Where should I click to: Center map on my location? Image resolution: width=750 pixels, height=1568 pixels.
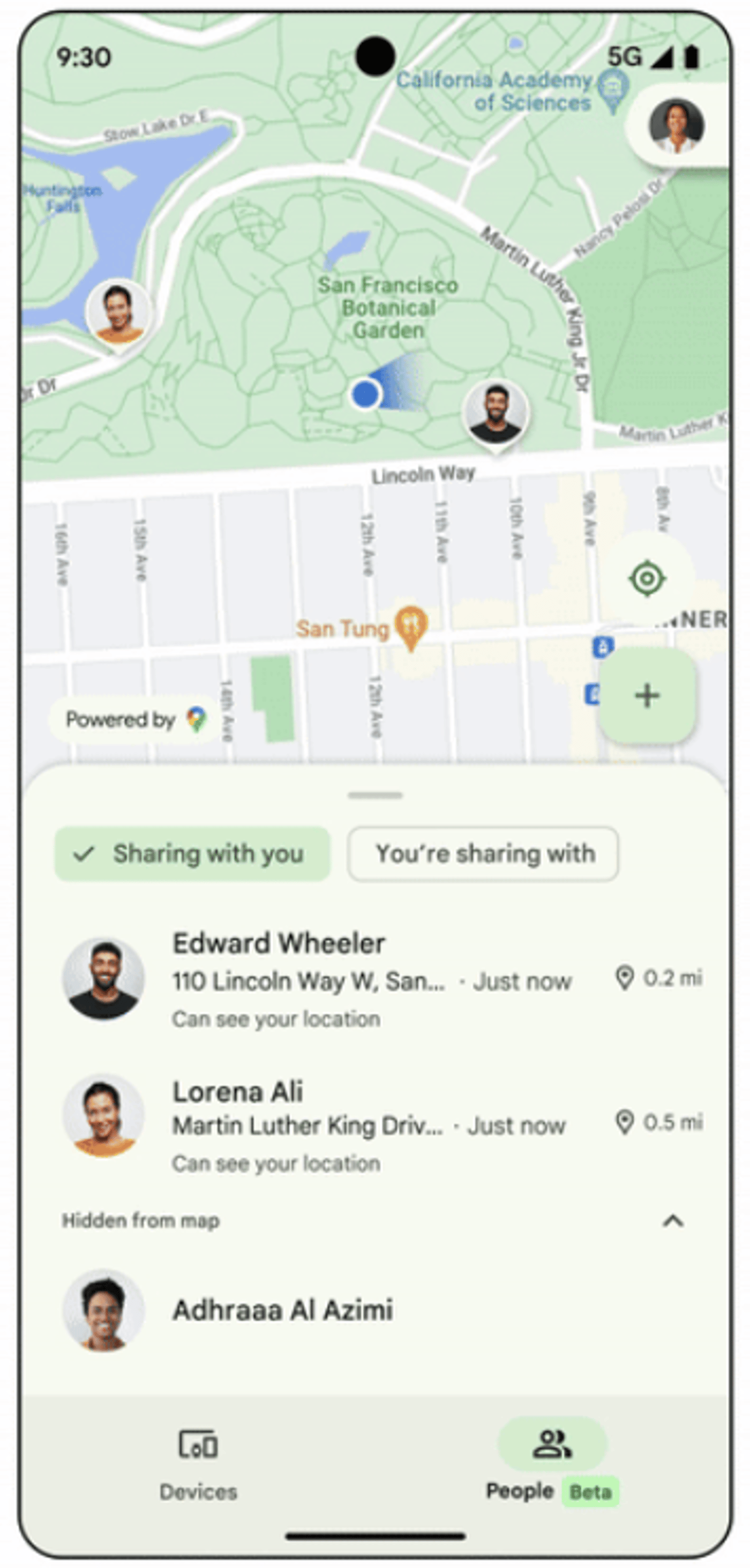[x=647, y=578]
